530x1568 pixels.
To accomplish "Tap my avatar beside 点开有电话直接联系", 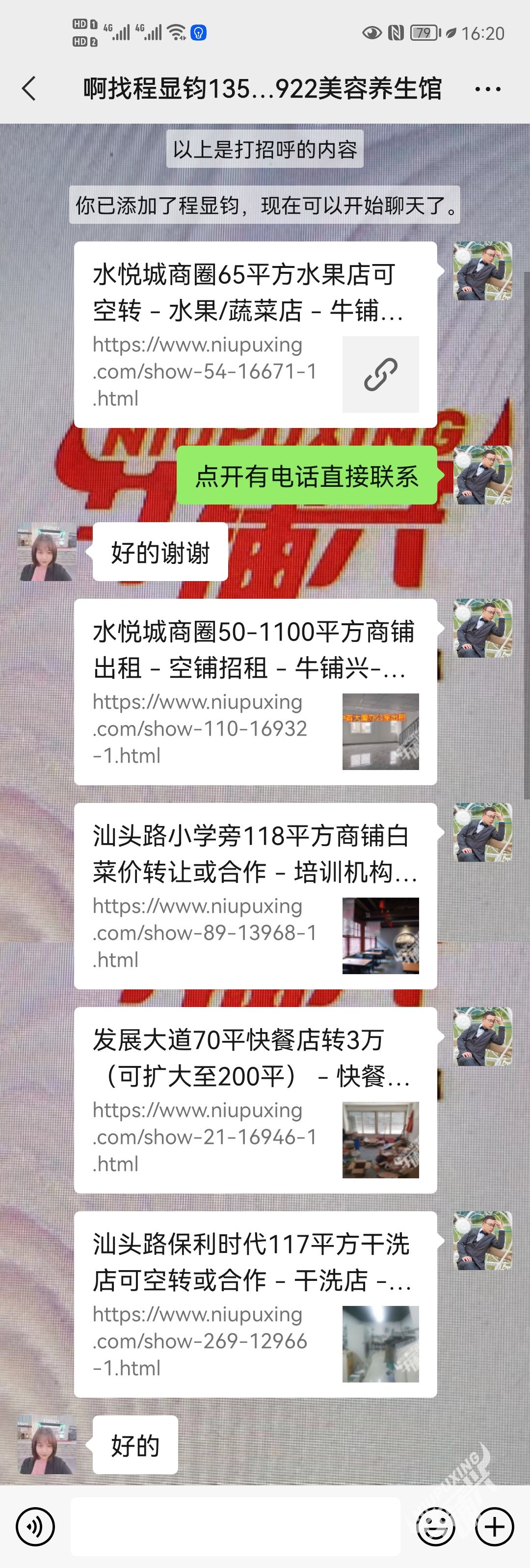I will [482, 476].
